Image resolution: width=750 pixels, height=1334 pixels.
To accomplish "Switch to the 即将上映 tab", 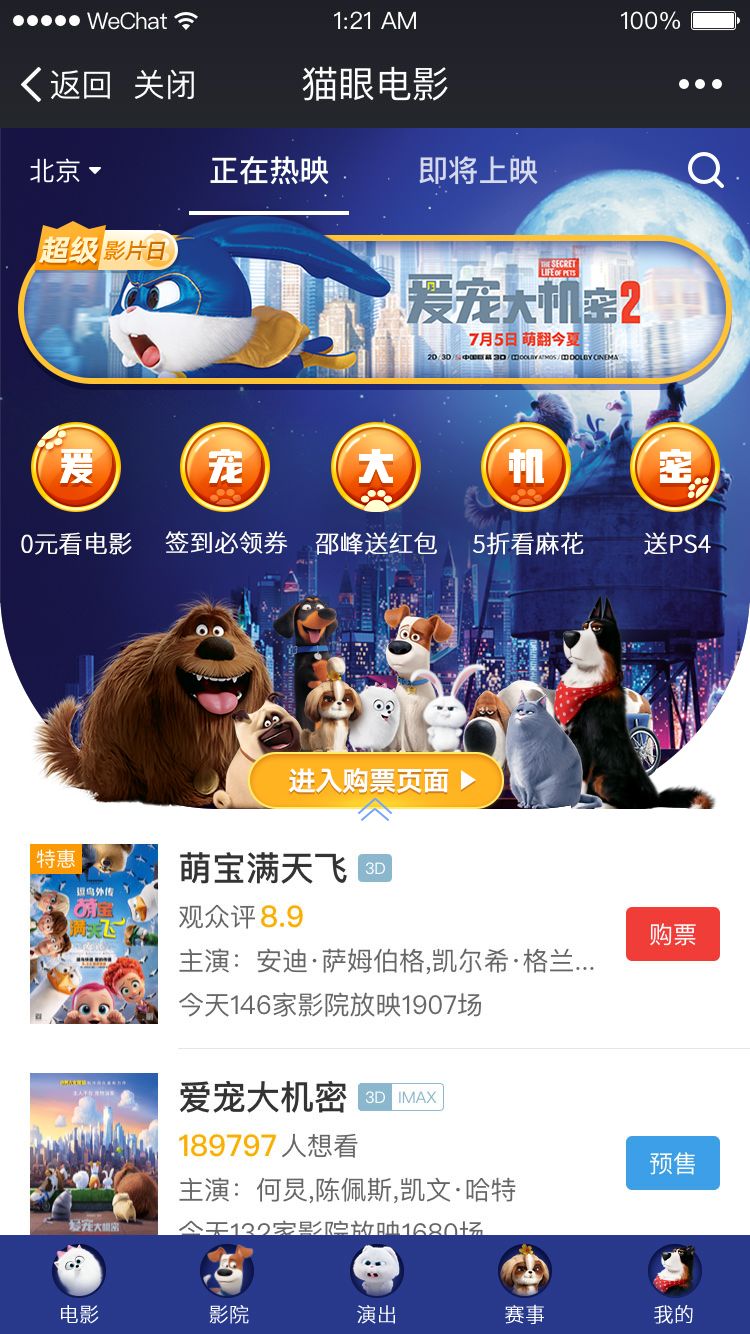I will coord(478,171).
